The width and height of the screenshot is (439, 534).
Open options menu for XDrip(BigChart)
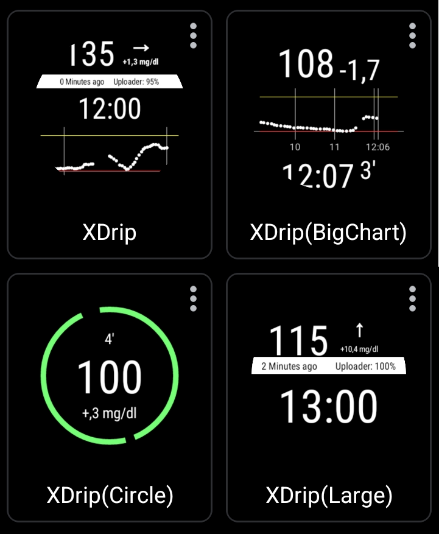412,35
